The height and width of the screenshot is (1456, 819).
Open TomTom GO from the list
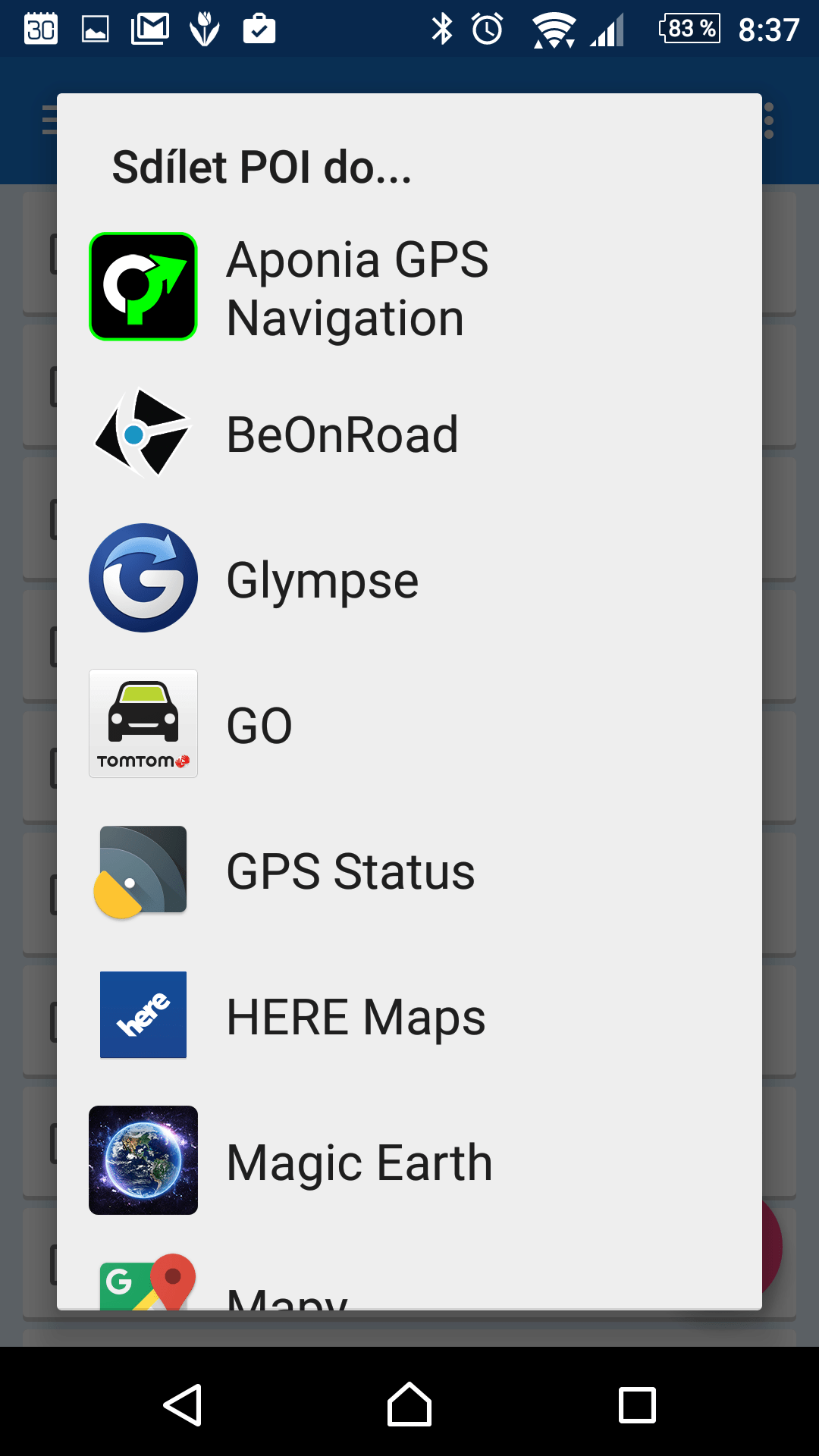coord(409,724)
